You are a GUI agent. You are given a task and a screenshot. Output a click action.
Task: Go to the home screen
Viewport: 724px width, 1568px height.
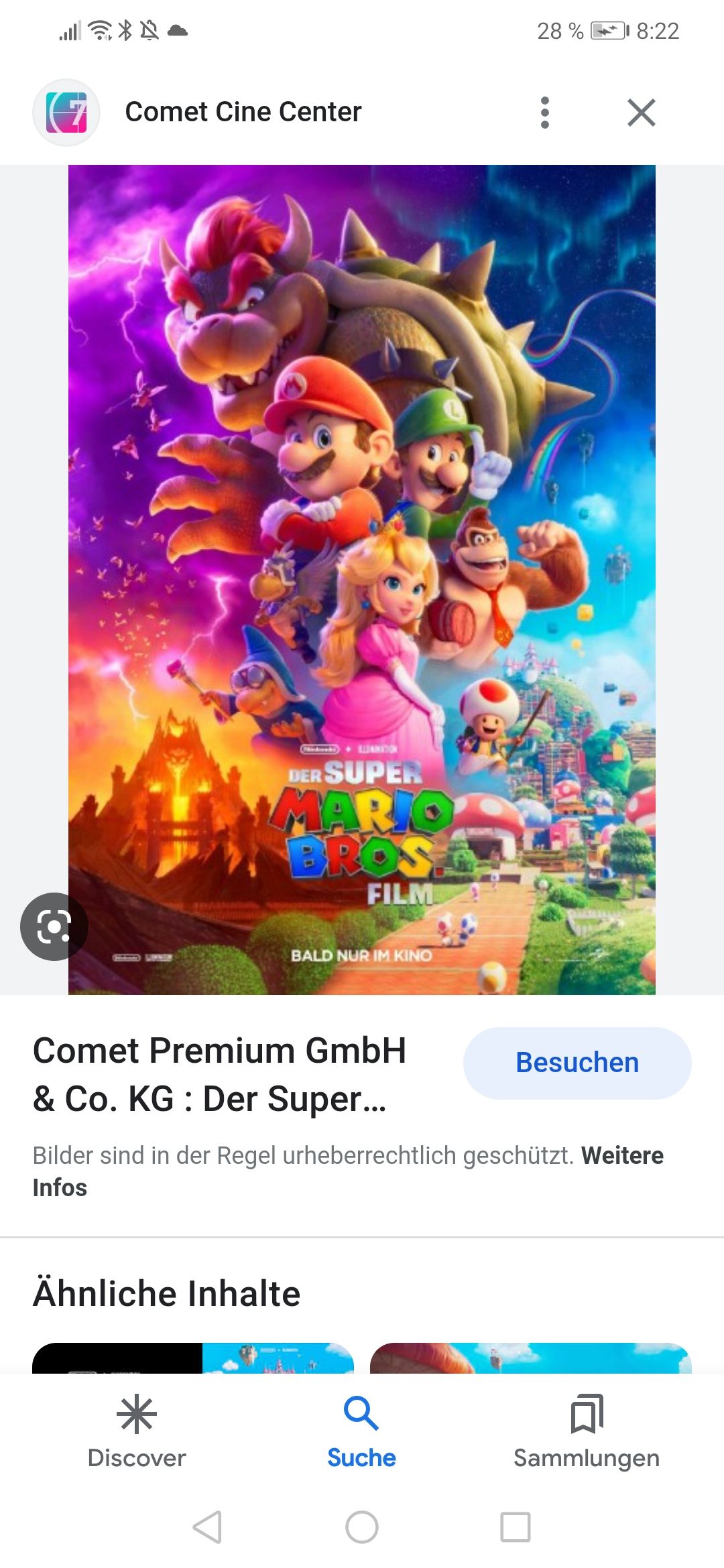tap(362, 1527)
